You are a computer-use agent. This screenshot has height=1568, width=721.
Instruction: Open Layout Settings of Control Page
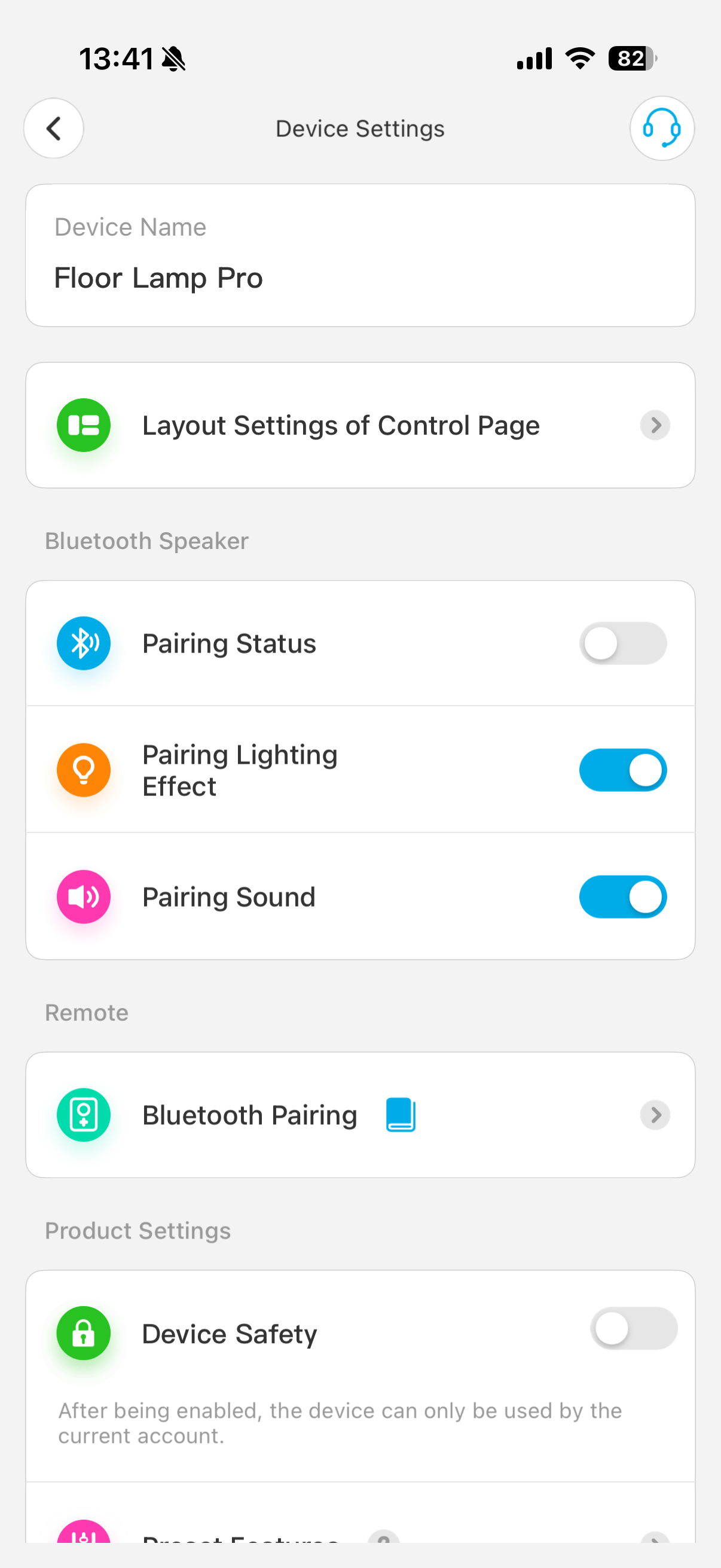point(359,425)
